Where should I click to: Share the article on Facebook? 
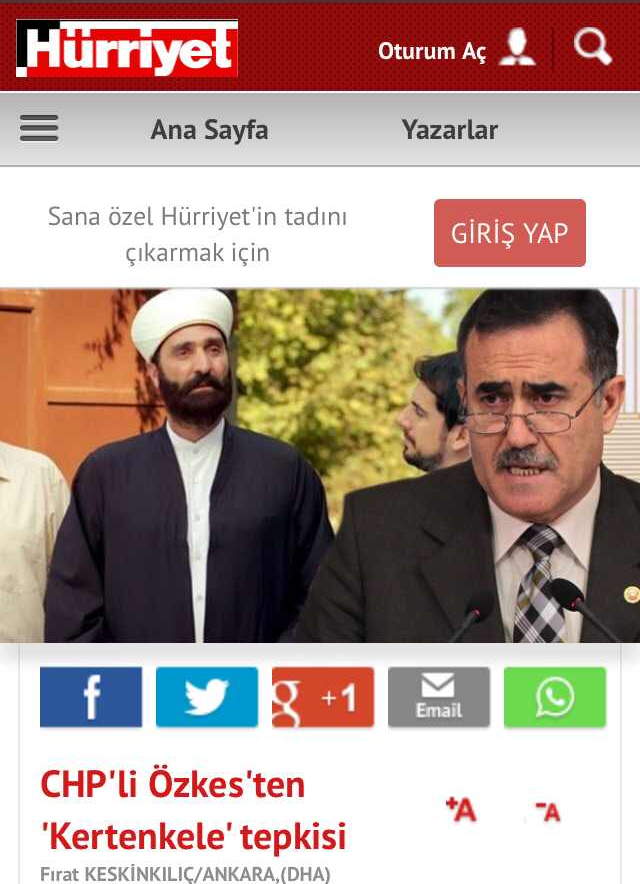91,697
